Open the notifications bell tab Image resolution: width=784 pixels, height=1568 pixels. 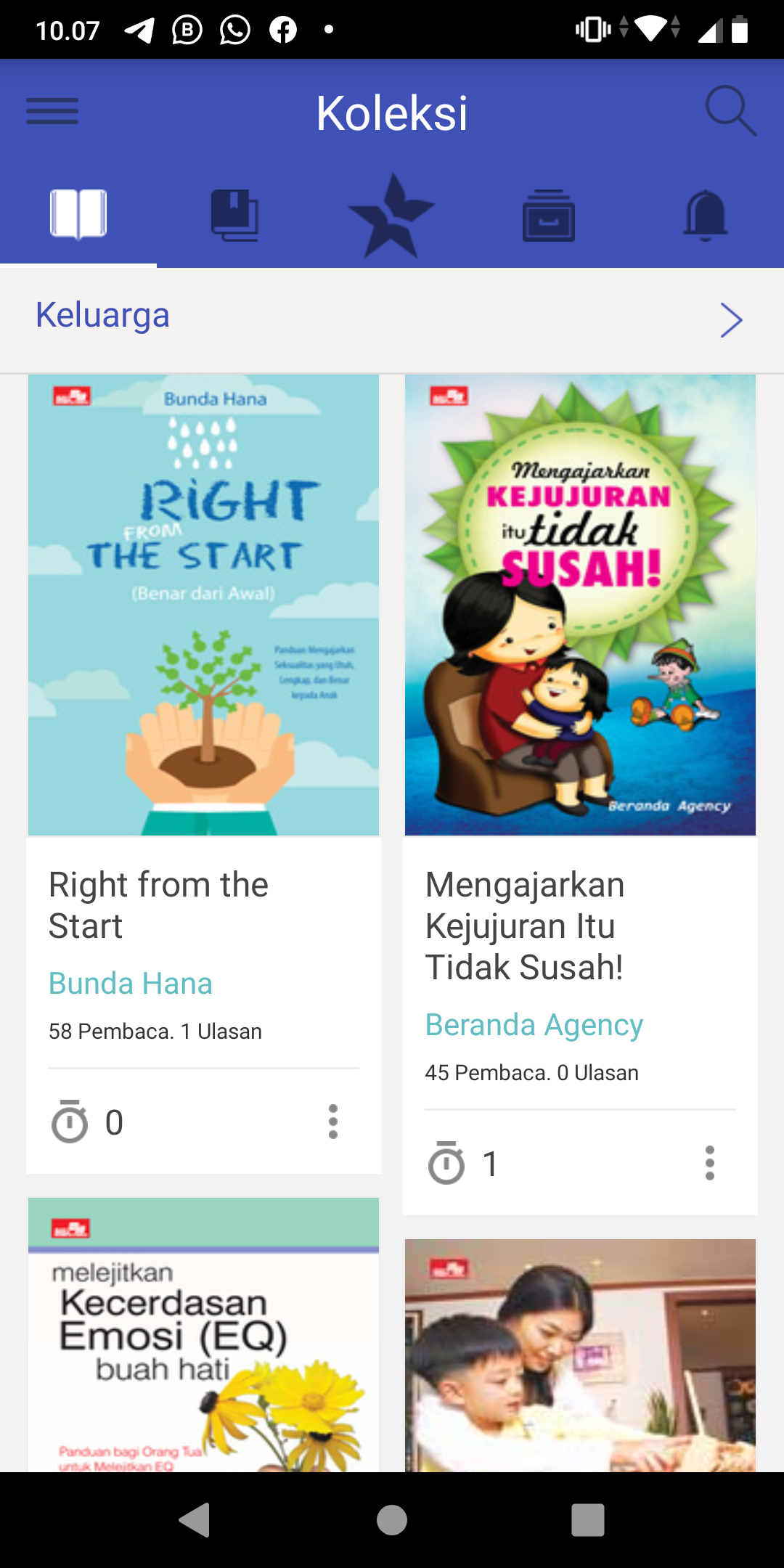705,216
